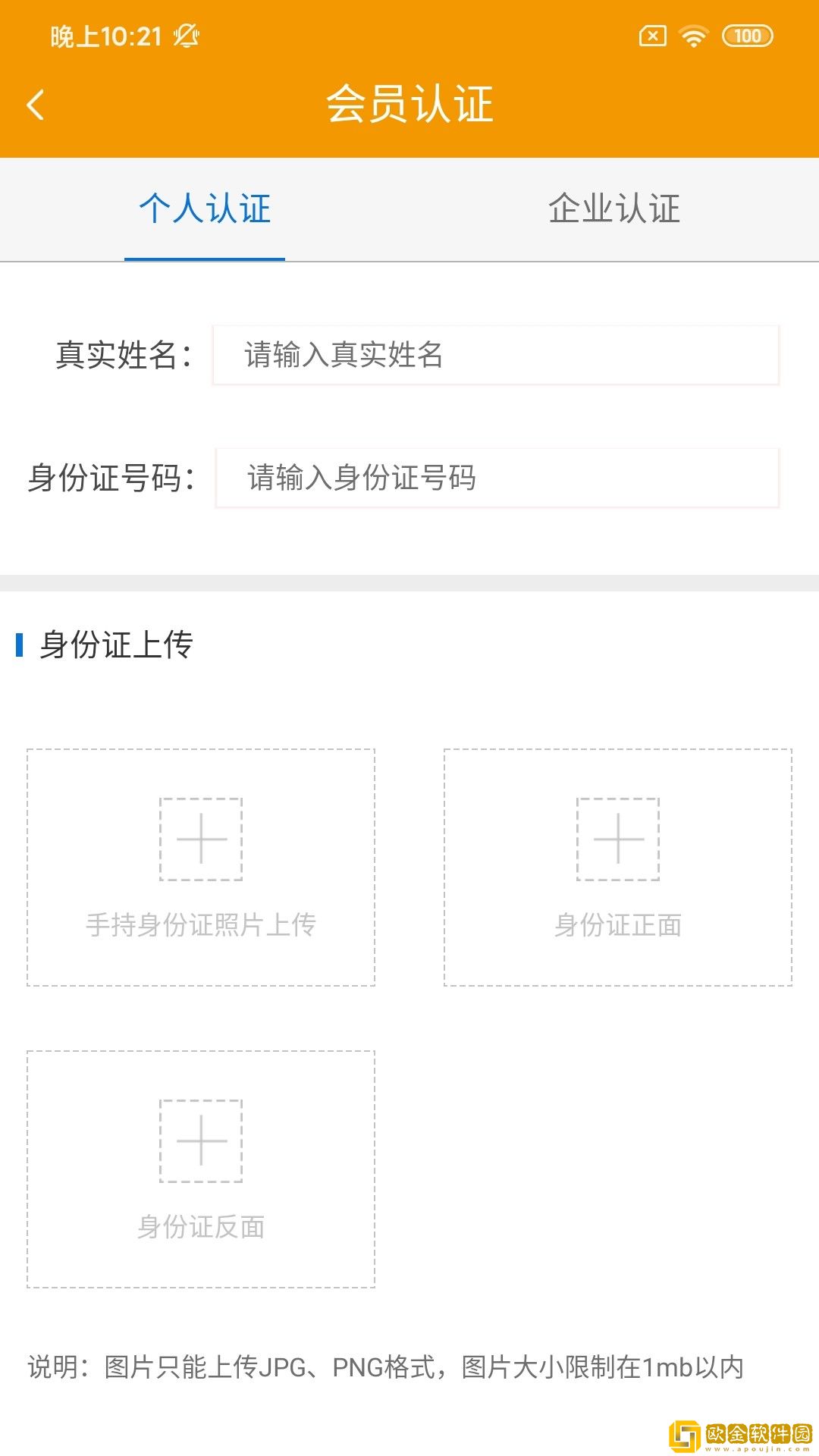Select the 个人认证 tab
Screen dimensions: 819x1456
point(205,209)
